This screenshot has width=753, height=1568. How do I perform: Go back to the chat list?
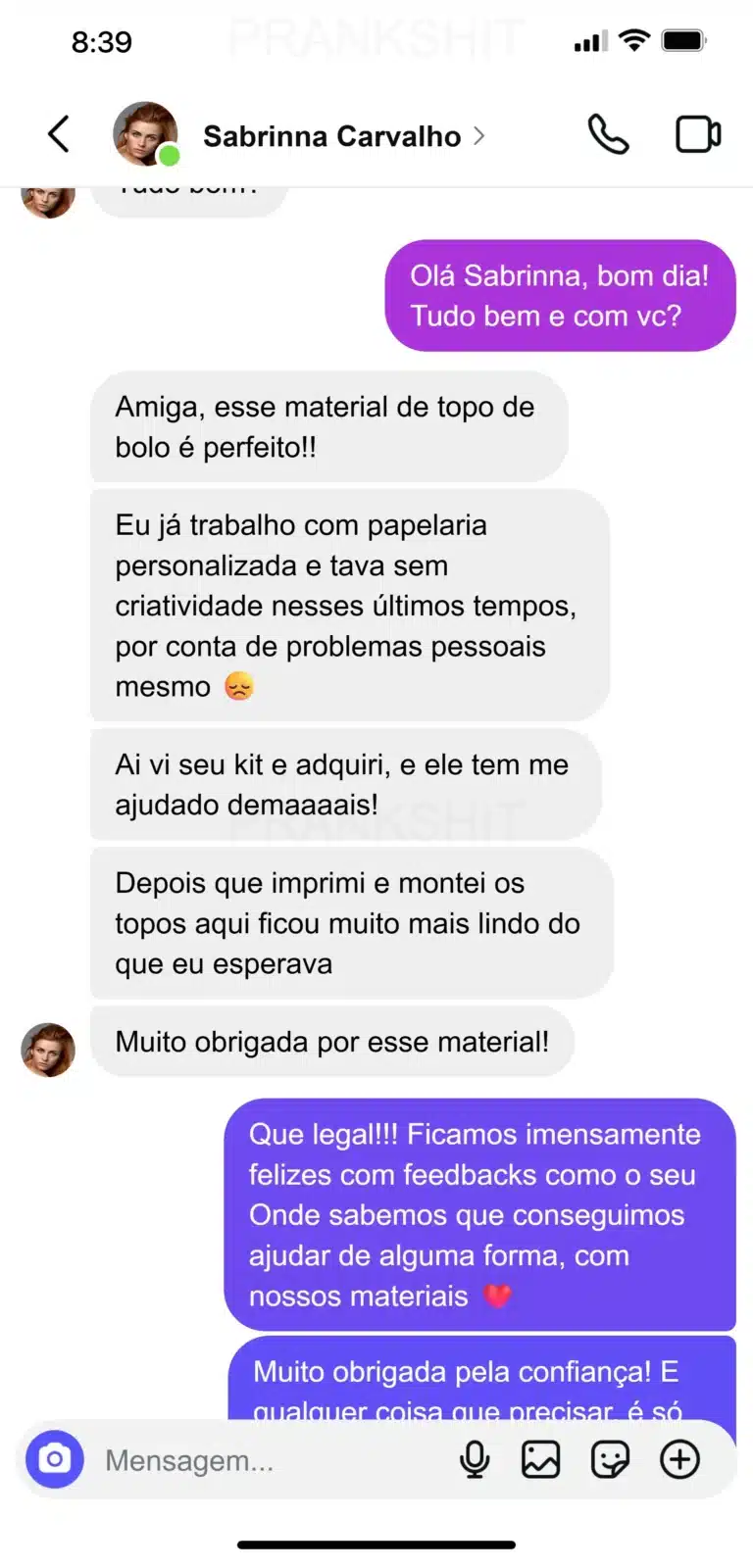[59, 134]
